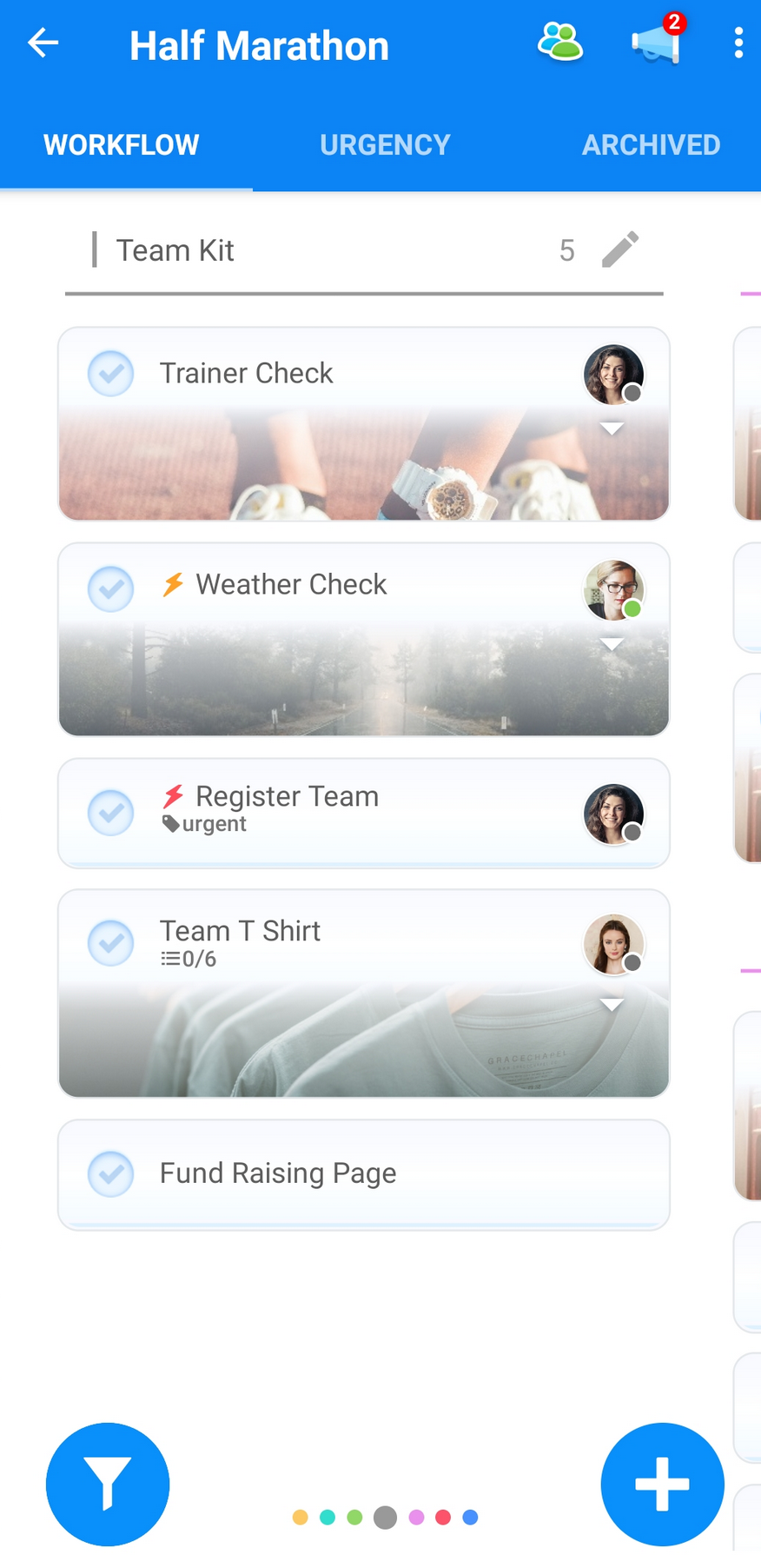761x1568 pixels.
Task: Click the edit pencil next to Team Kit
Action: click(620, 250)
